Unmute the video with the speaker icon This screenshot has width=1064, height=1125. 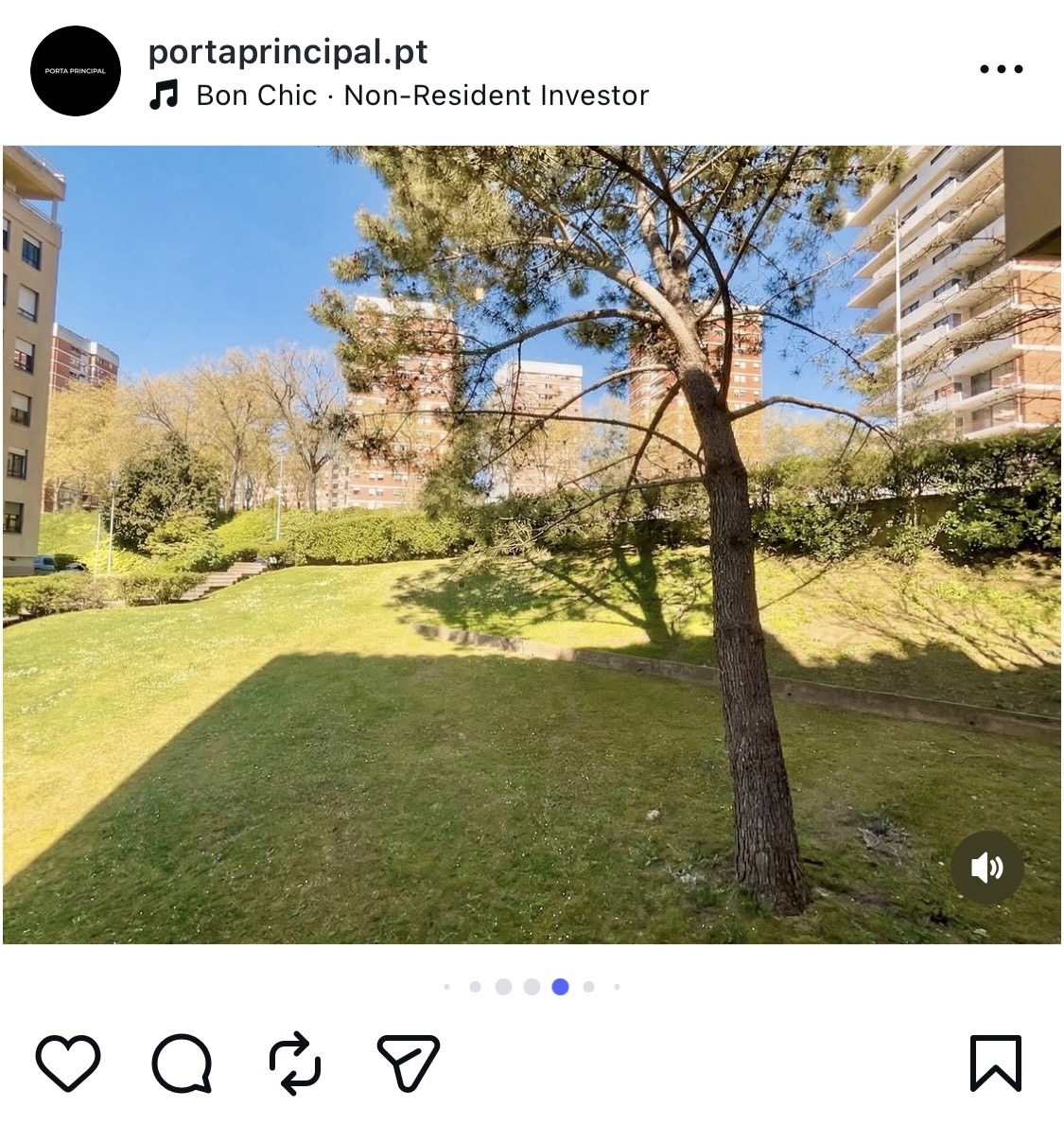[986, 867]
